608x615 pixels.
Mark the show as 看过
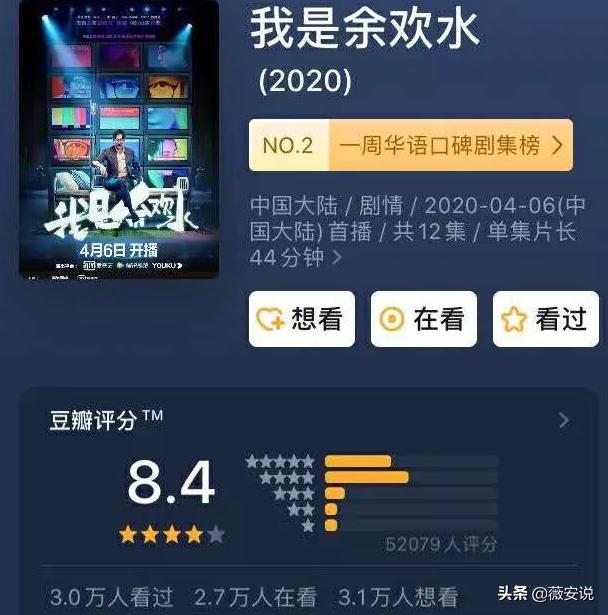click(545, 319)
